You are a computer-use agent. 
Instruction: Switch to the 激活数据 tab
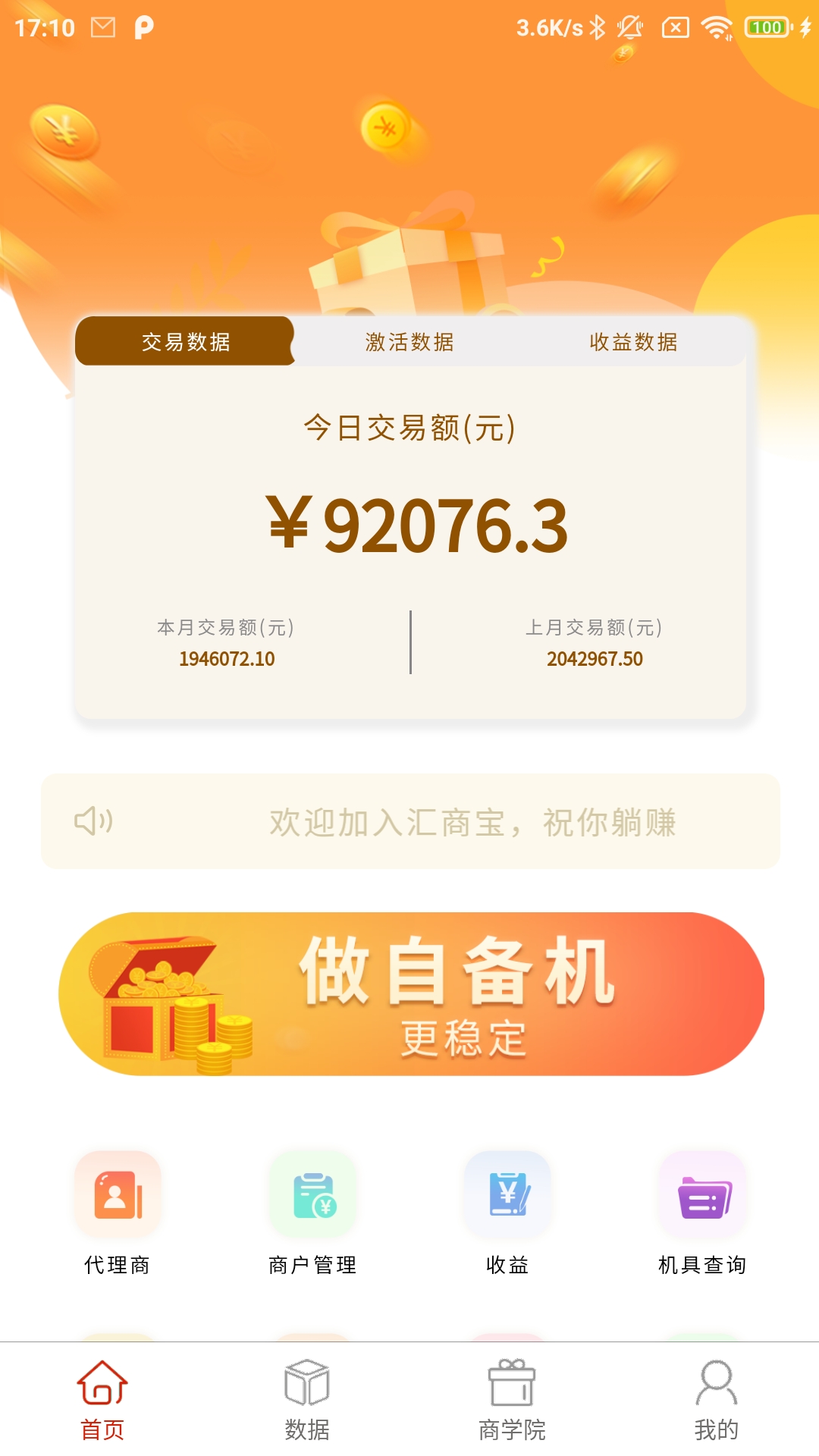(407, 343)
